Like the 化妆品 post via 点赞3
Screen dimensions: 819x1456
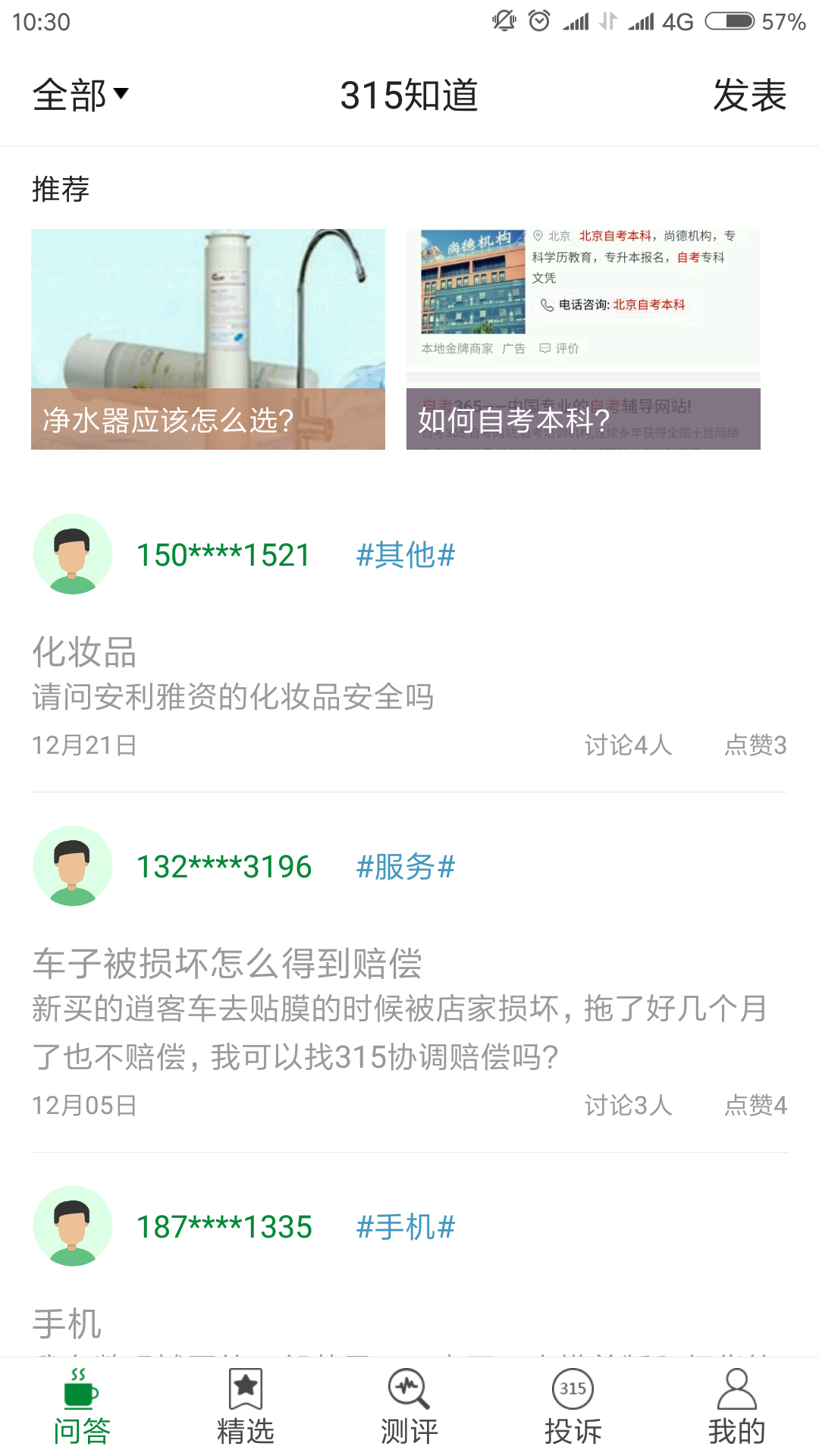(755, 745)
